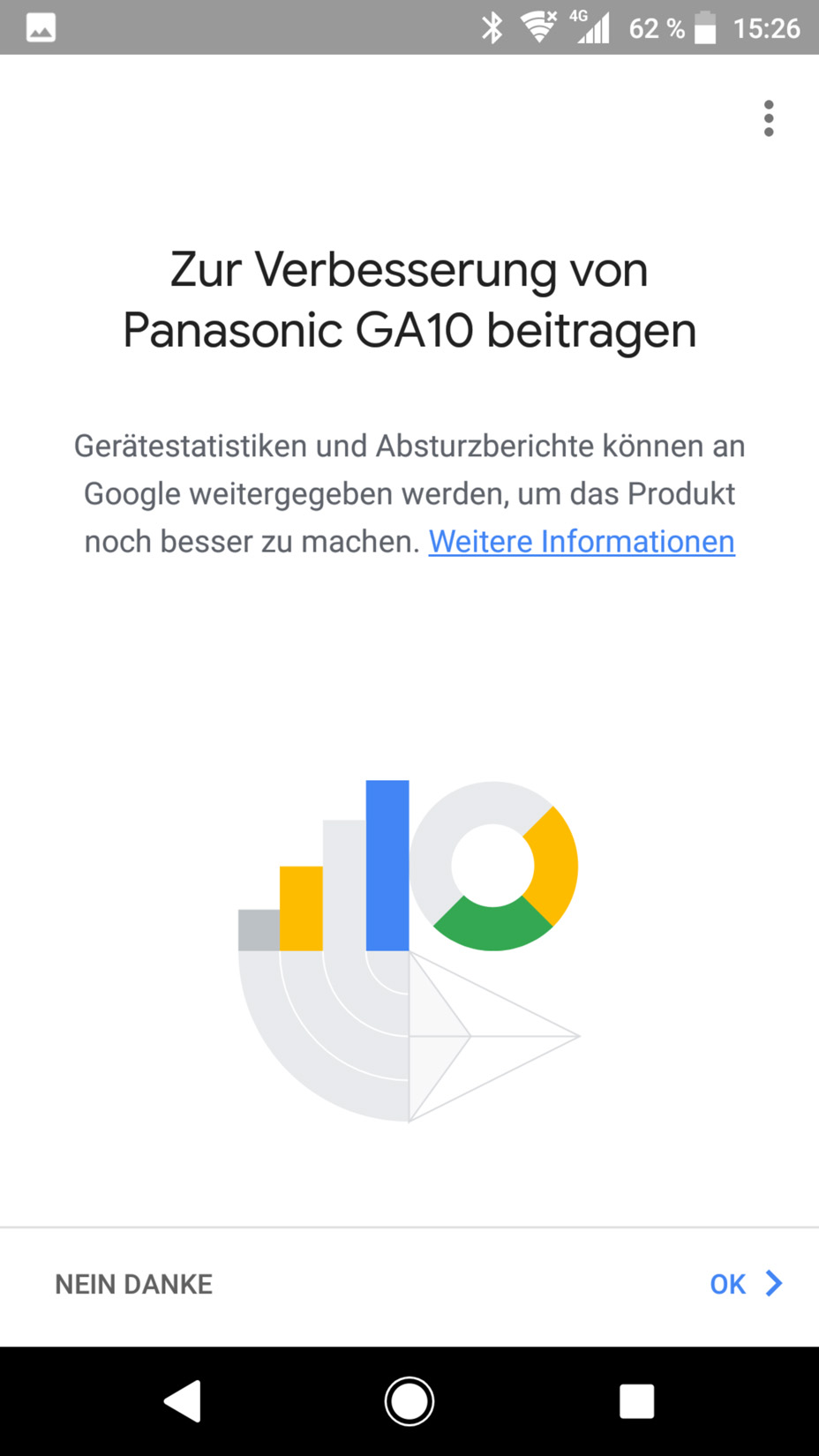Image resolution: width=819 pixels, height=1456 pixels.
Task: Tap the home button
Action: pos(409,1400)
